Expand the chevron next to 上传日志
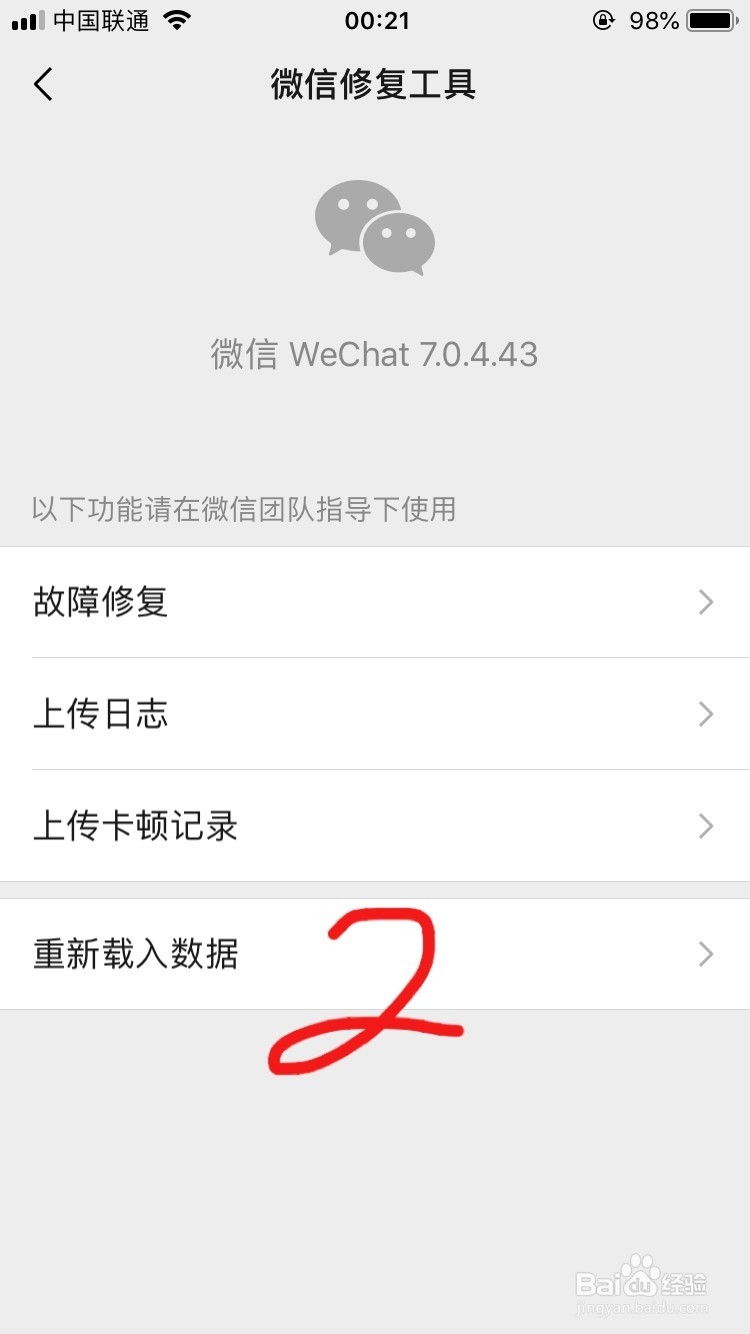This screenshot has height=1334, width=750. point(706,714)
